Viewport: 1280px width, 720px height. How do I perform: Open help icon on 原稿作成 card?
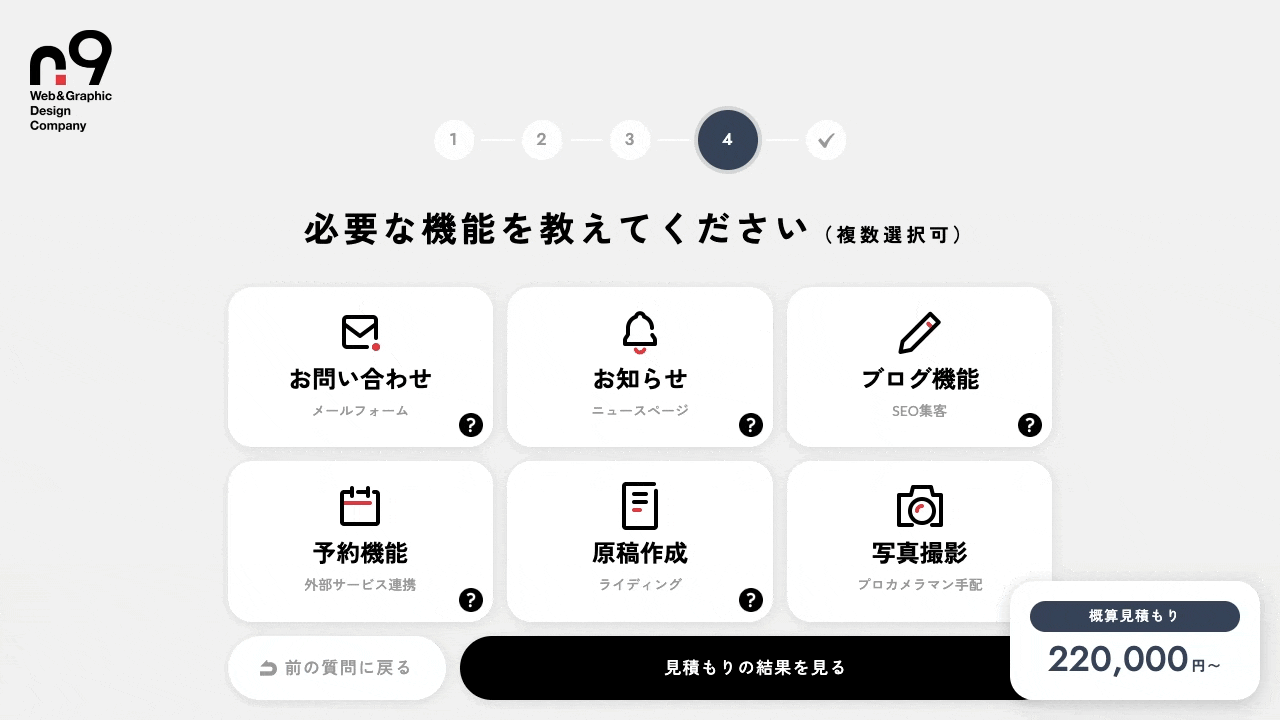(751, 600)
